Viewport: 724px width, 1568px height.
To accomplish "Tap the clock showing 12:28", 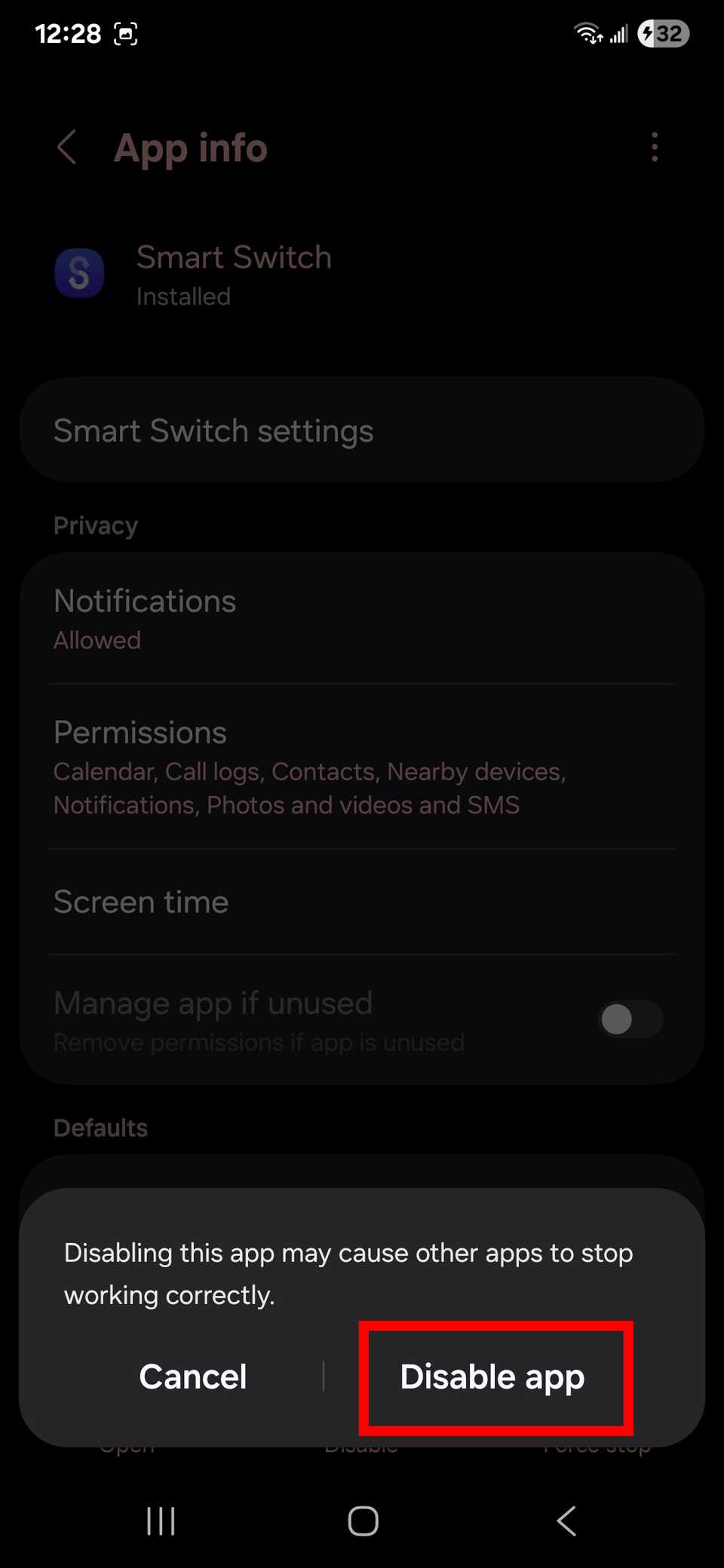I will [68, 33].
